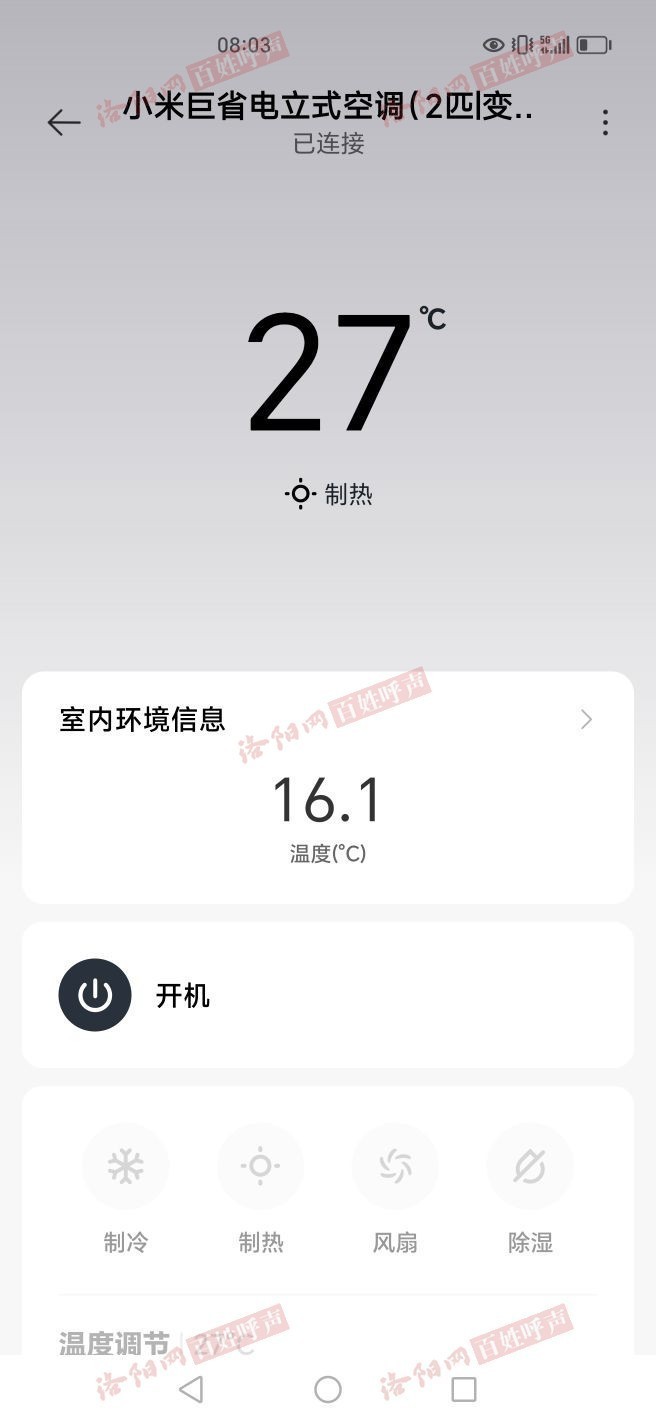Go back using the top-left arrow

pyautogui.click(x=63, y=122)
